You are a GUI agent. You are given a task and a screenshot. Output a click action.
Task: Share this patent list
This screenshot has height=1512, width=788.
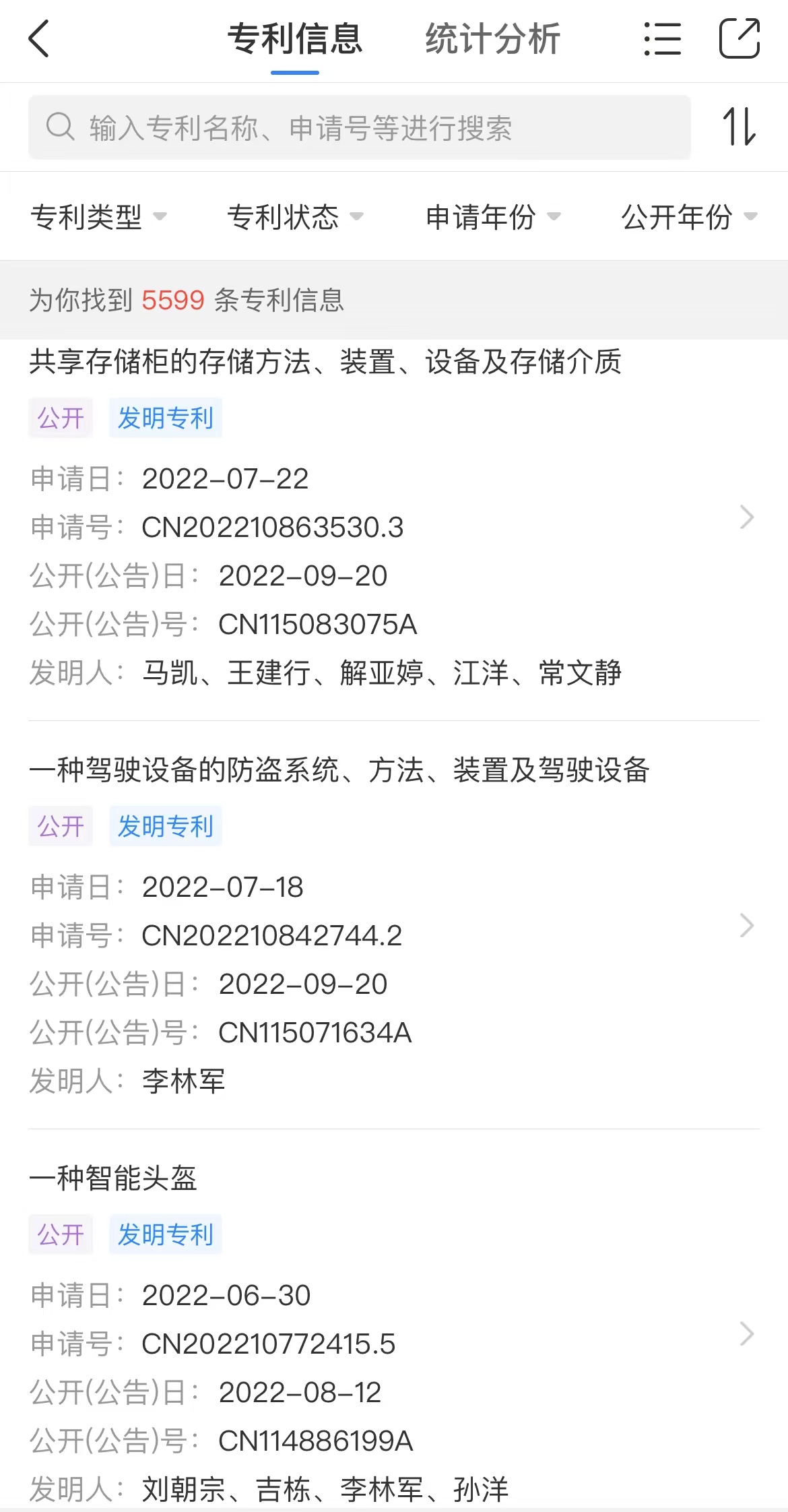[739, 39]
